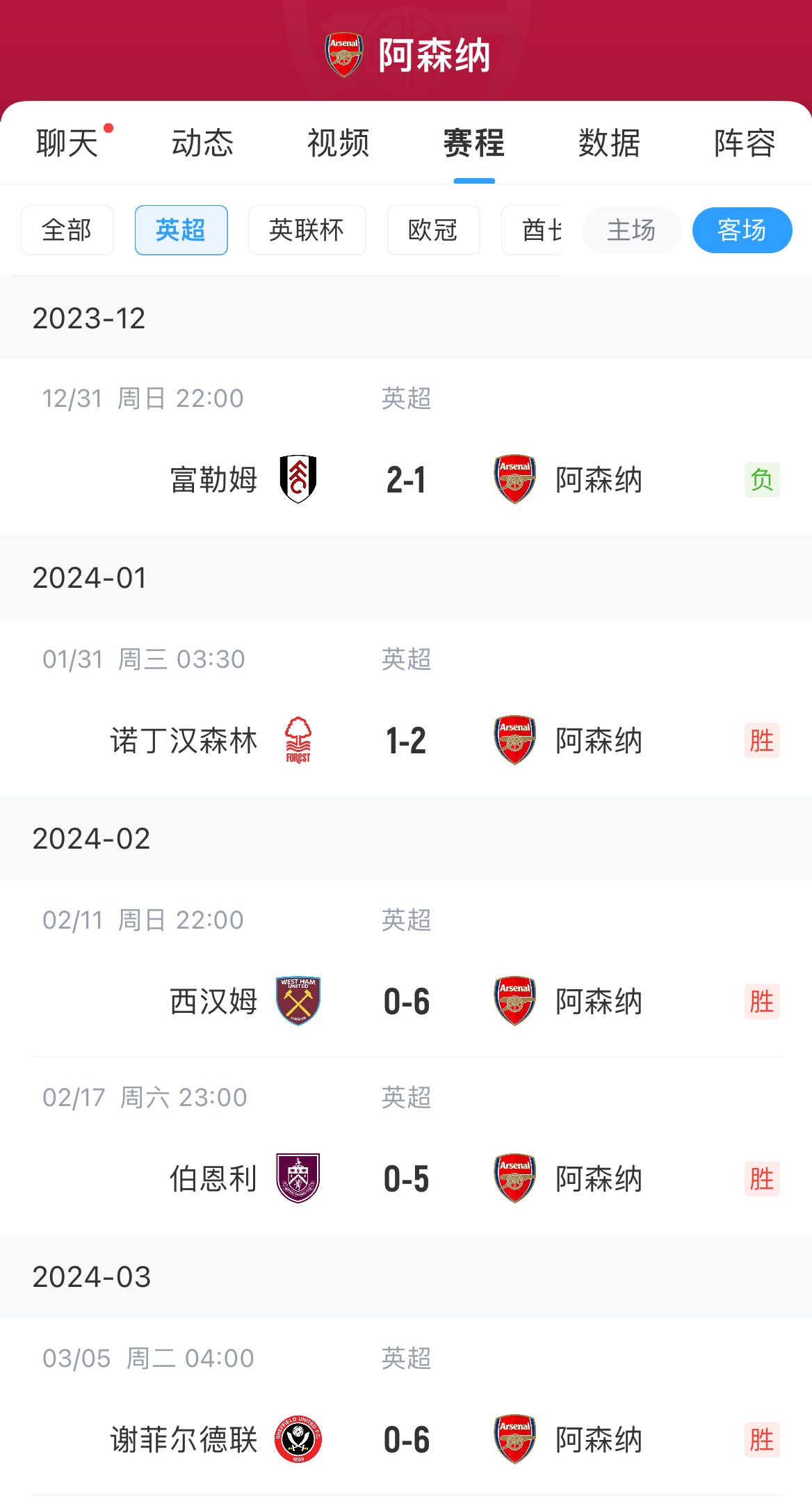
Task: Select the 英超 filter chip
Action: coord(181,230)
